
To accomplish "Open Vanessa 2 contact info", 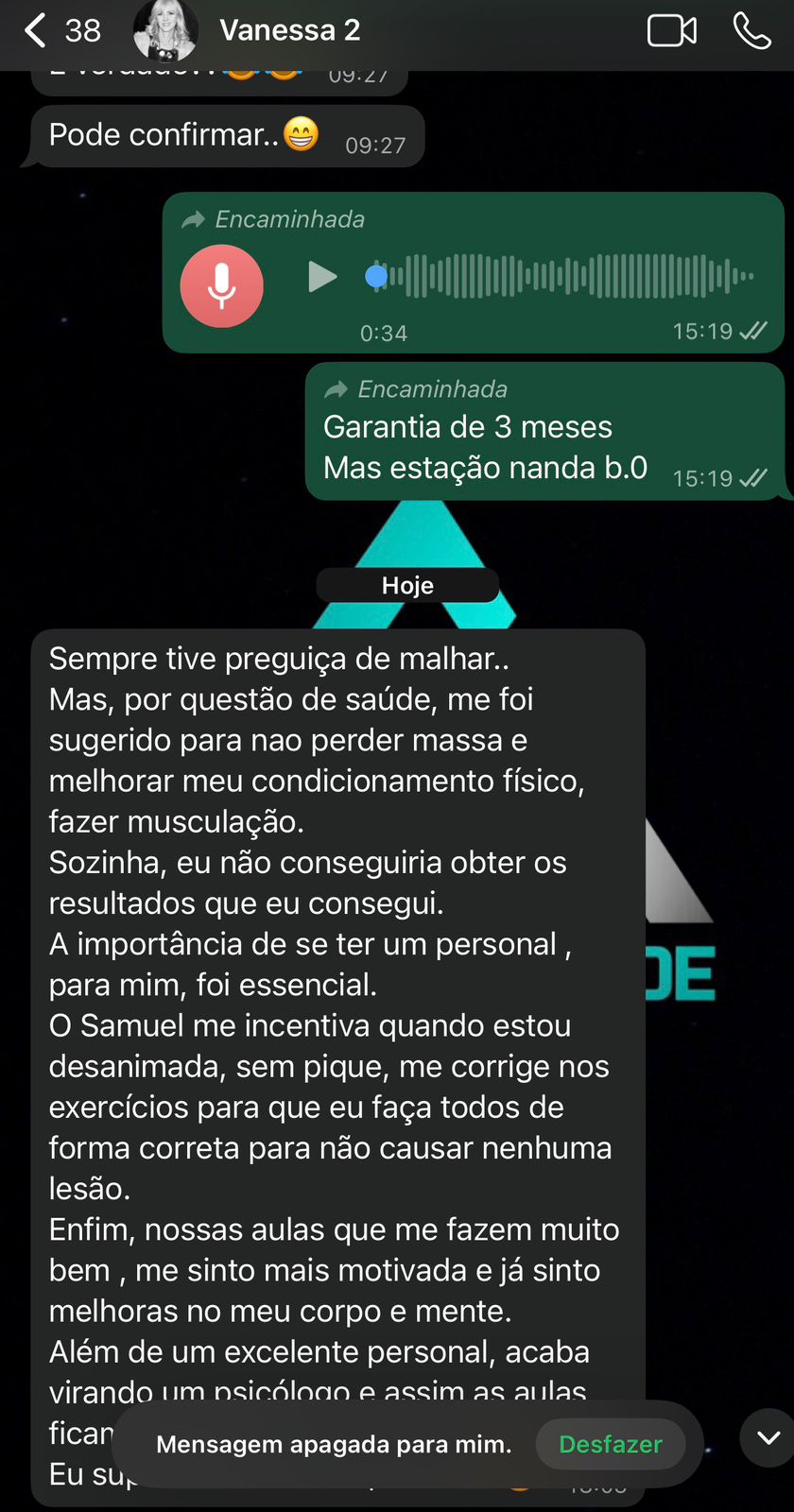I will click(289, 30).
